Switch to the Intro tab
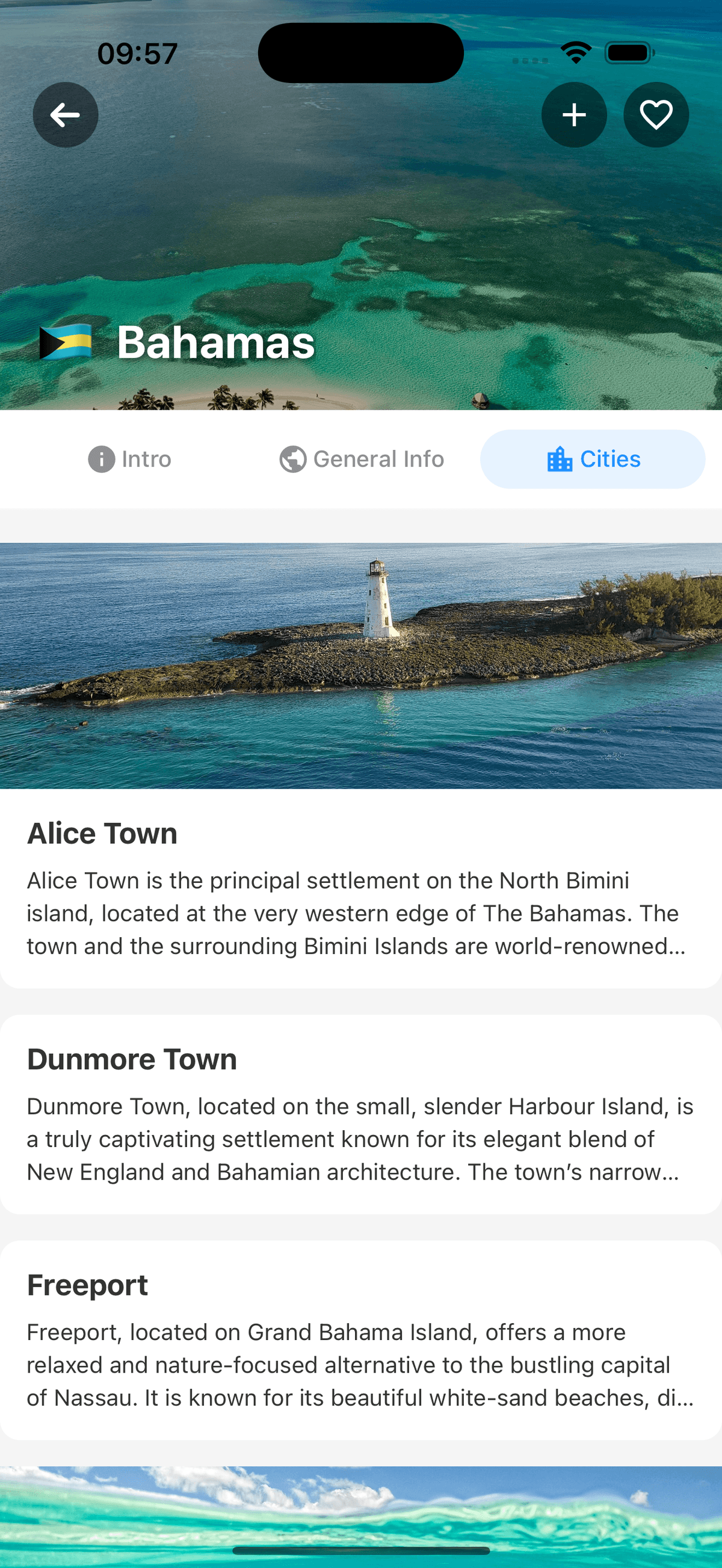Screen dimensions: 722x1568 [129, 459]
